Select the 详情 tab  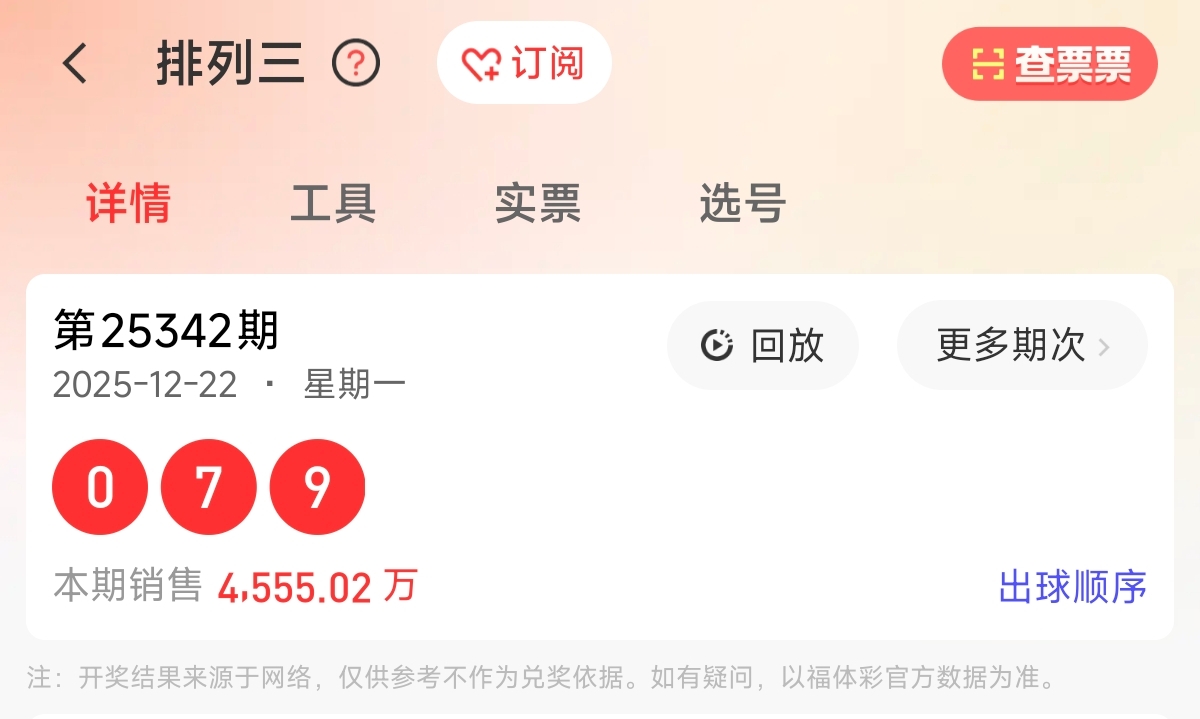[x=128, y=203]
